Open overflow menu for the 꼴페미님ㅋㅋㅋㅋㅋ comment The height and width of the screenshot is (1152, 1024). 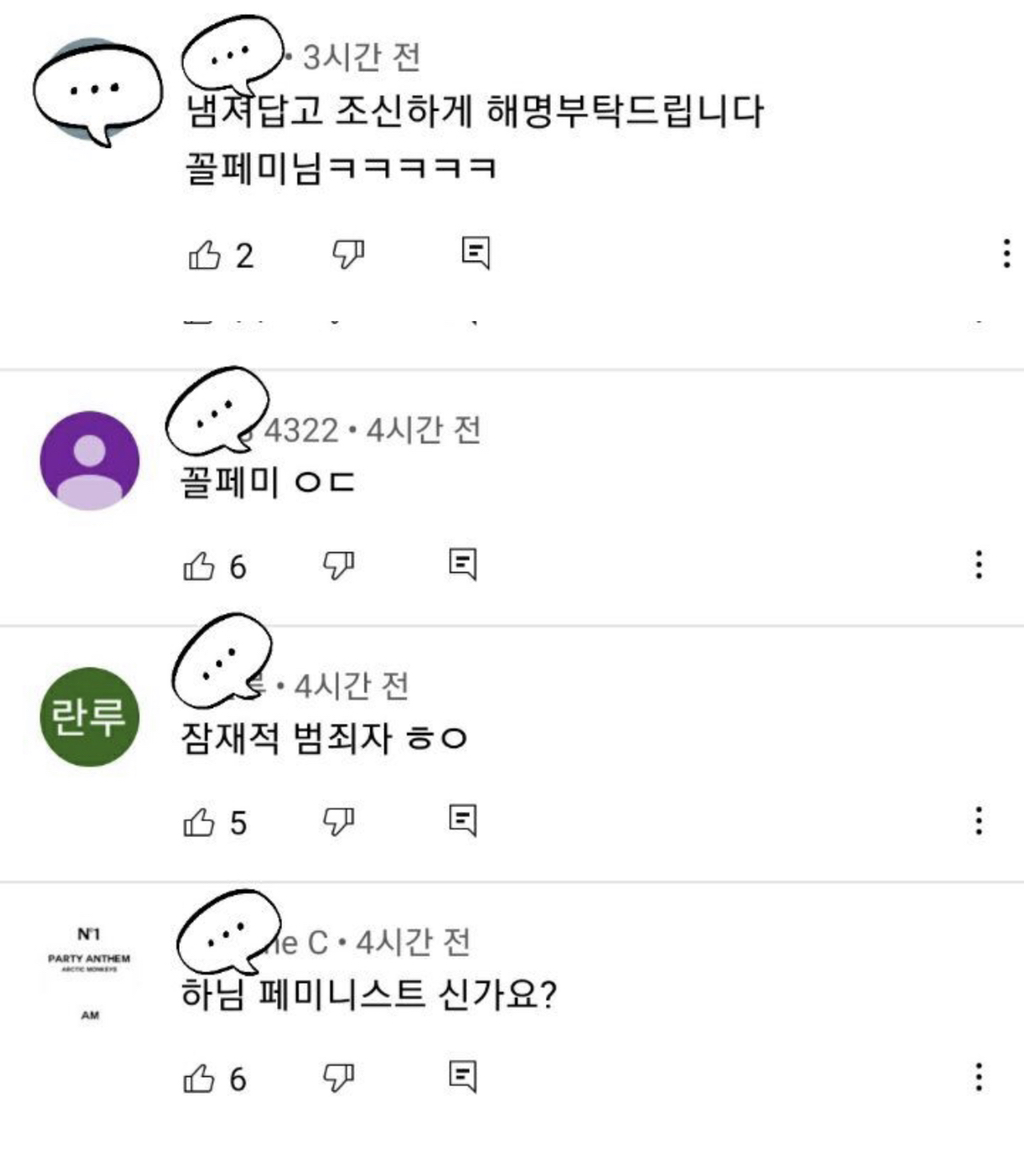coord(1006,253)
